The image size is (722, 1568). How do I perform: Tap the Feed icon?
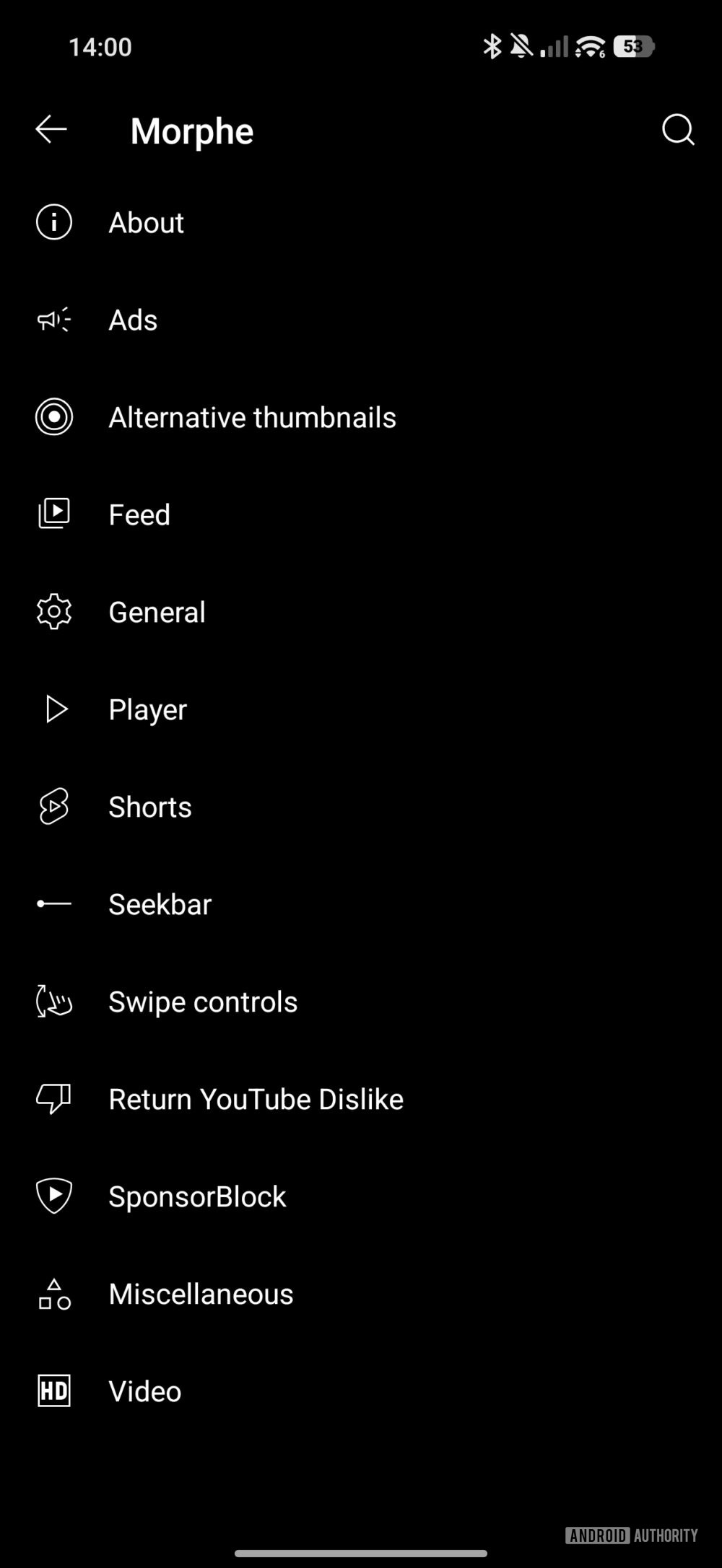(x=53, y=514)
